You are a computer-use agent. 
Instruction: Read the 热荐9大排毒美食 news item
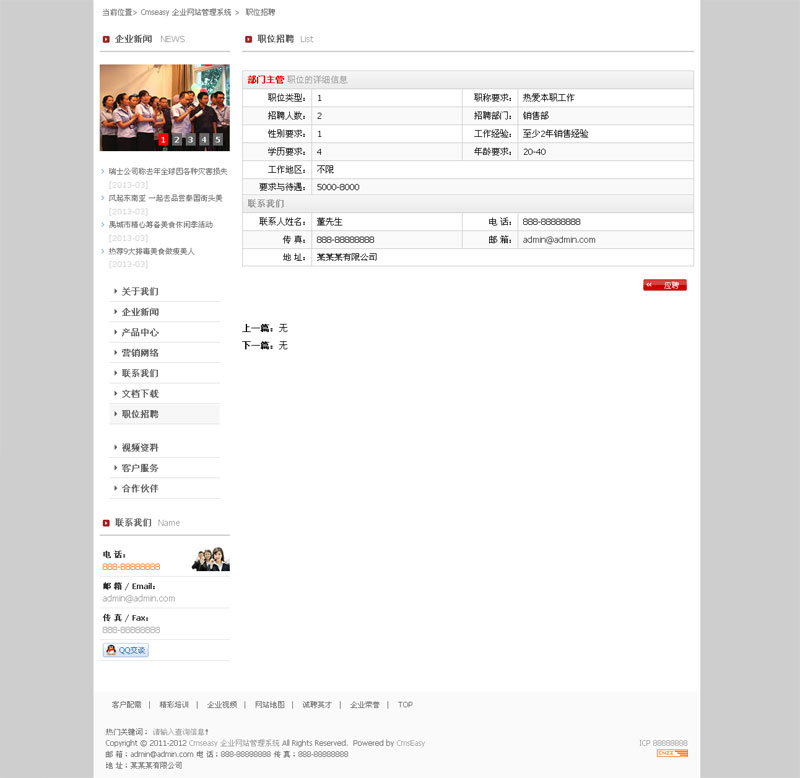[x=151, y=251]
